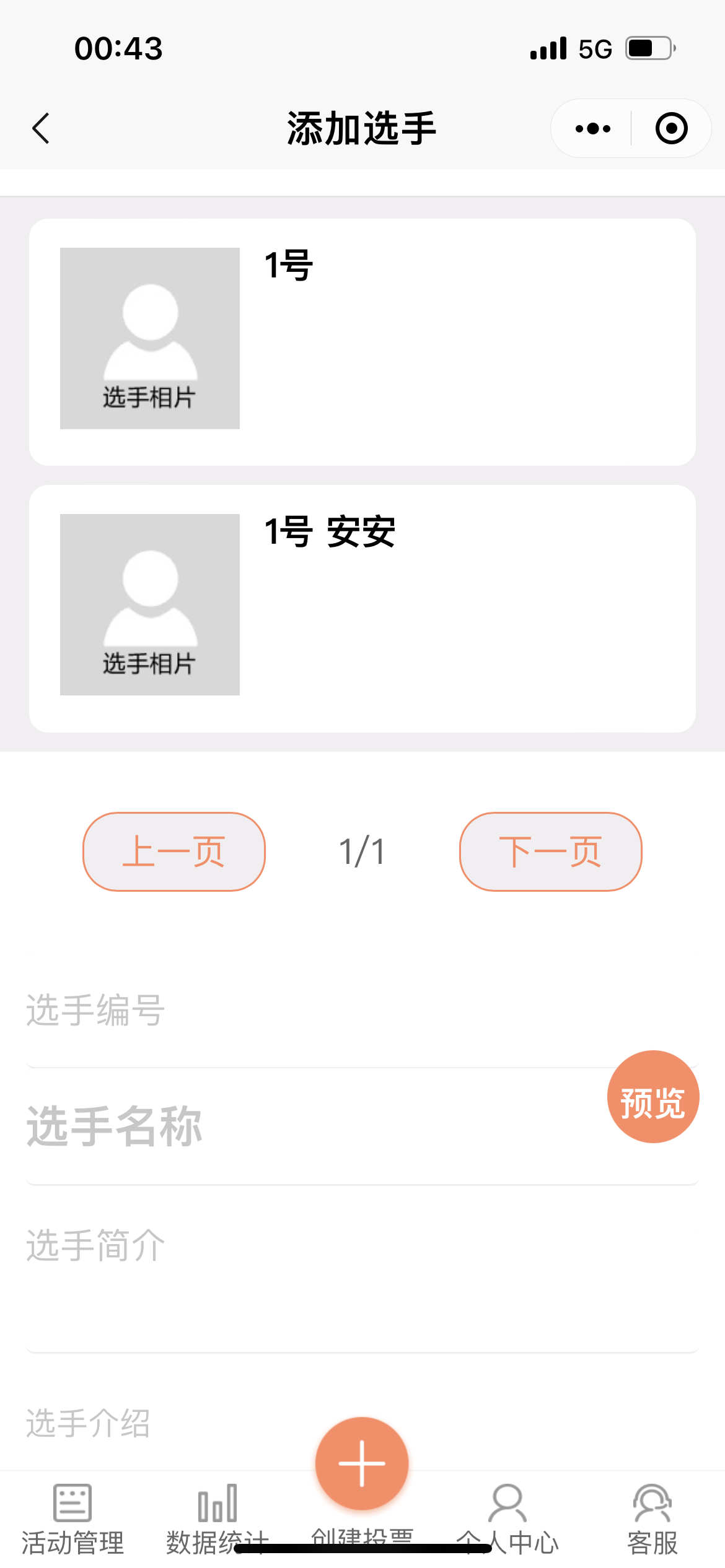This screenshot has width=725, height=1568.
Task: Go to previous page 上一页
Action: point(174,852)
